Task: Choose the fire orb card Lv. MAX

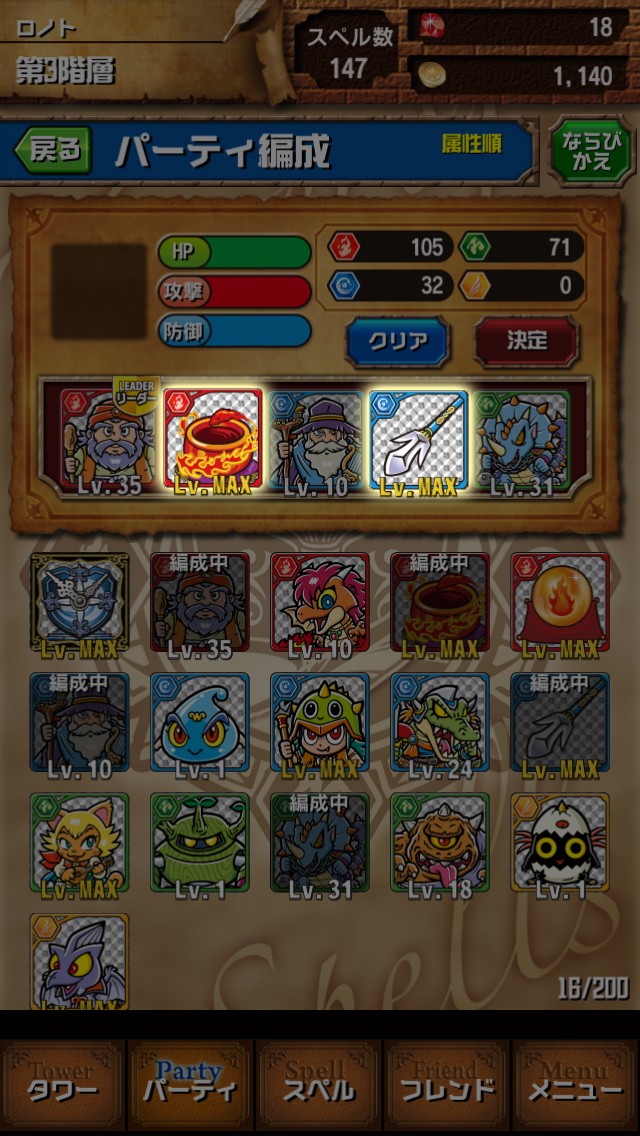Action: [x=560, y=603]
